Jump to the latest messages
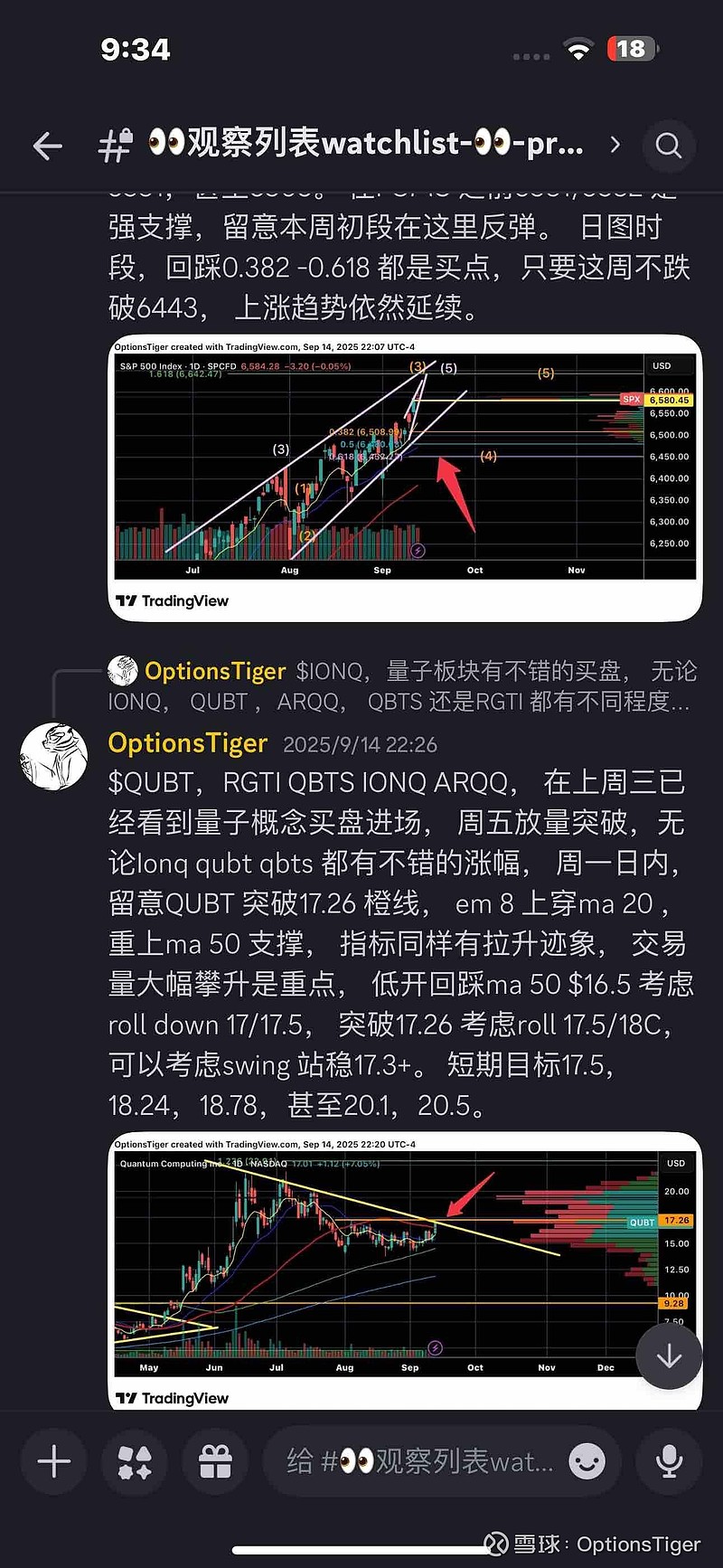 point(669,1356)
